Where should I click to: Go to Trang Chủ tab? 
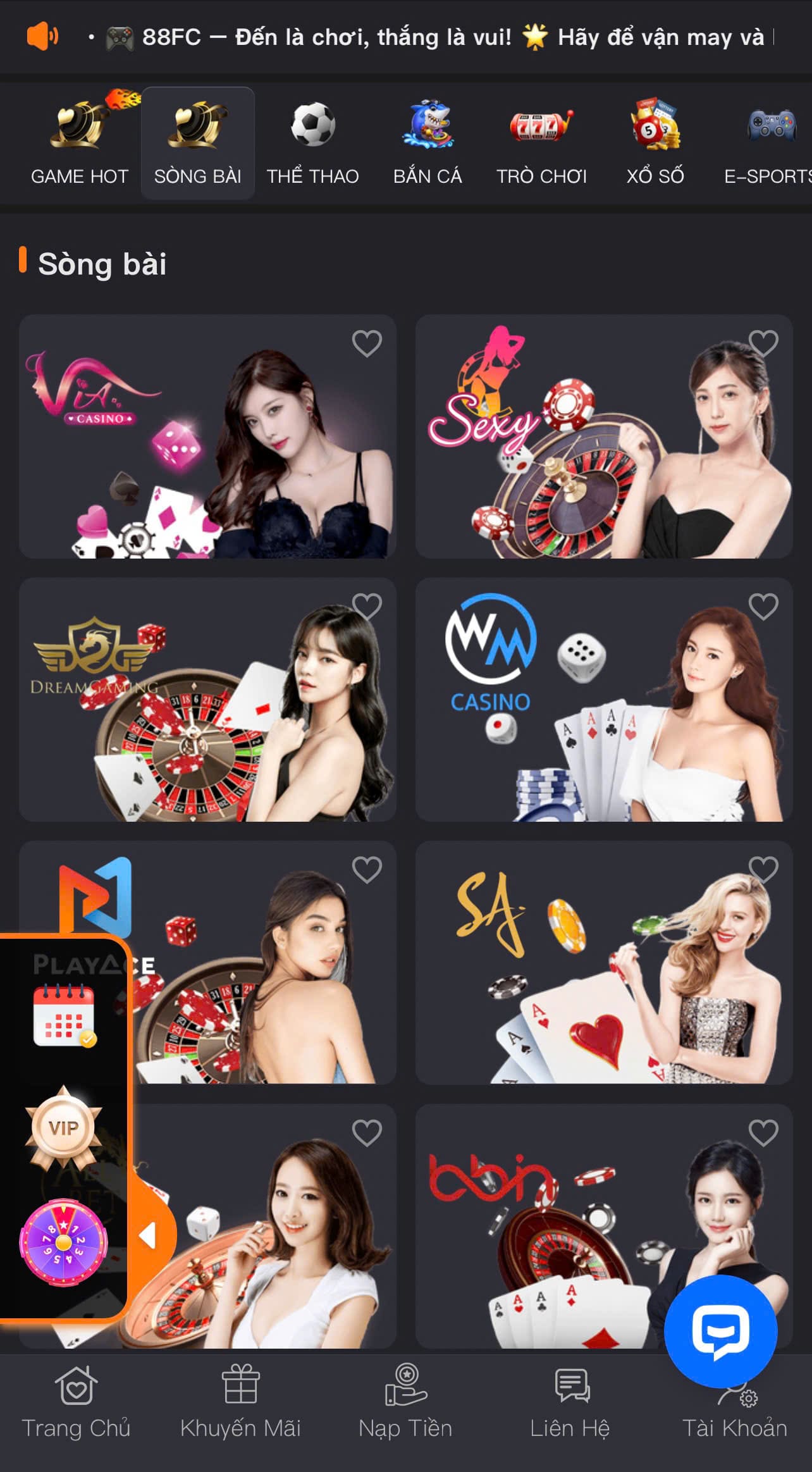coord(76,1402)
